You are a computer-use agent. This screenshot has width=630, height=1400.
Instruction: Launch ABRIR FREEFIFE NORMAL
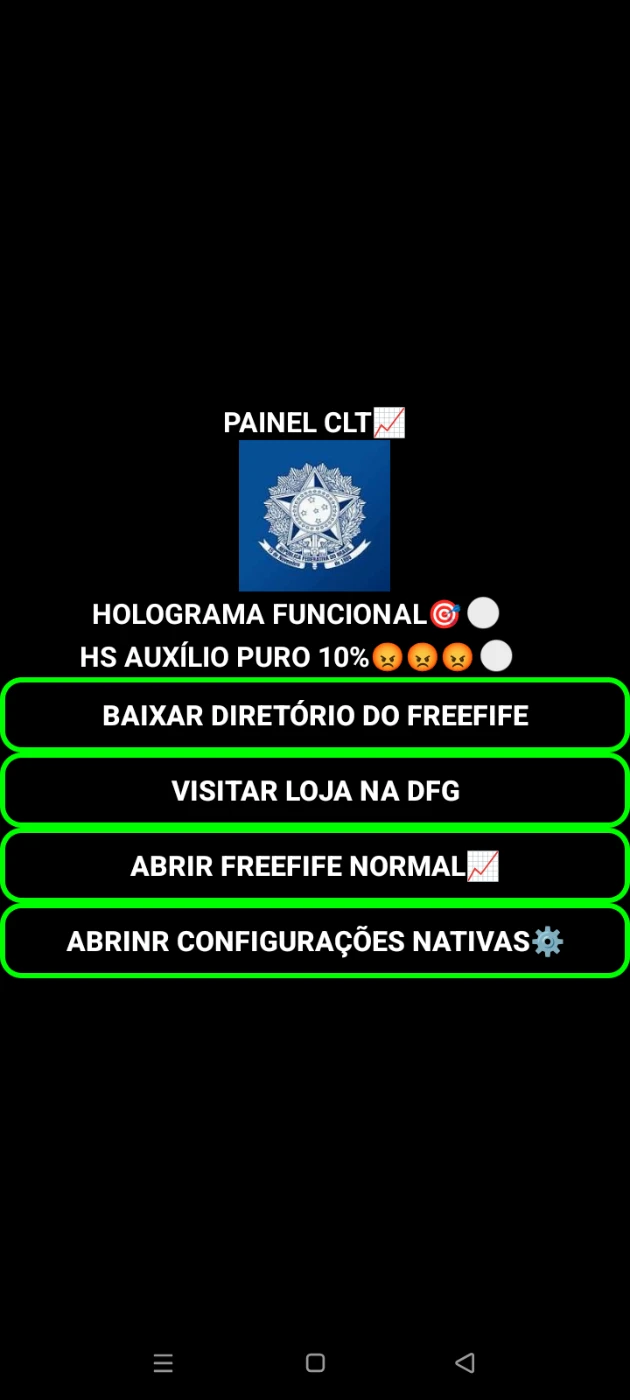pyautogui.click(x=315, y=866)
